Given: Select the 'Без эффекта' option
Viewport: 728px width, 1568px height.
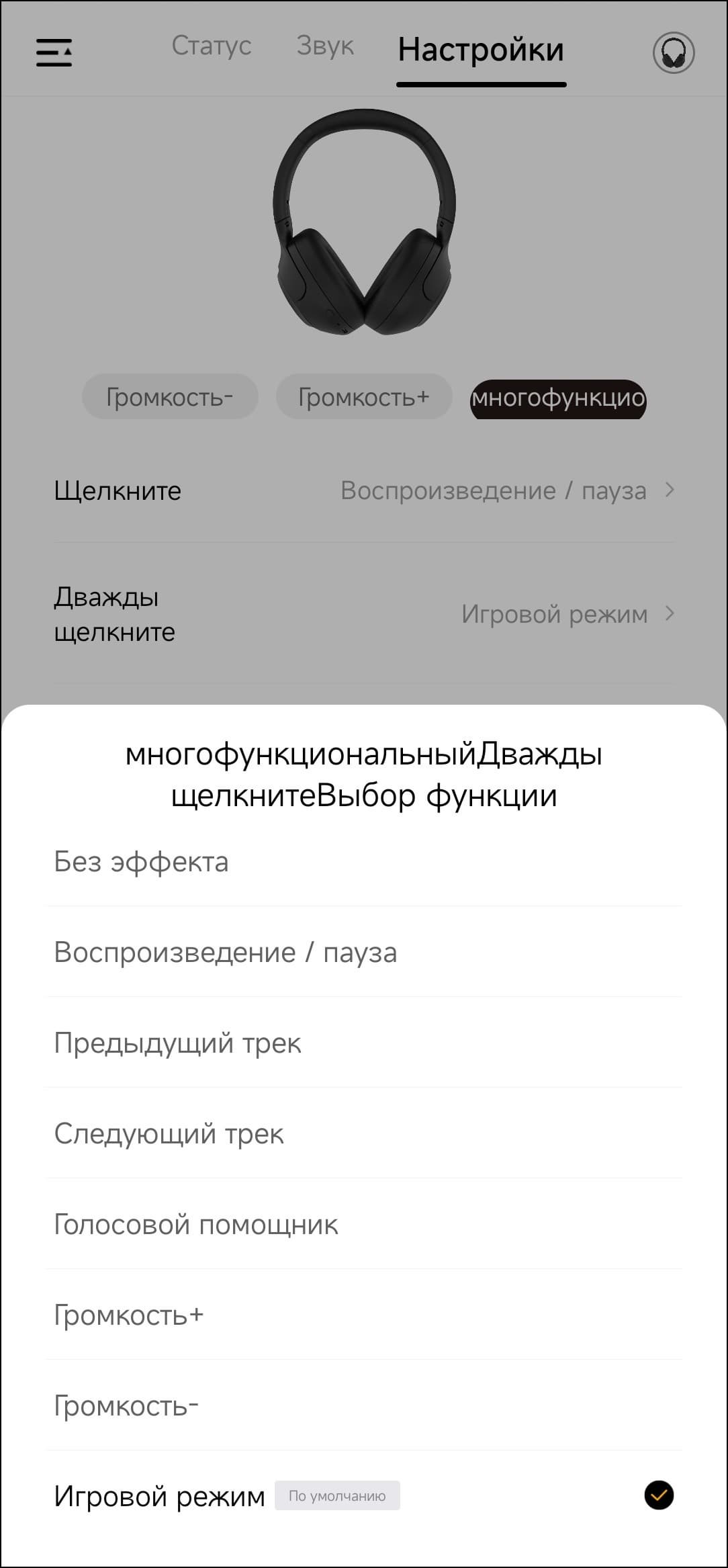Looking at the screenshot, I should click(141, 862).
